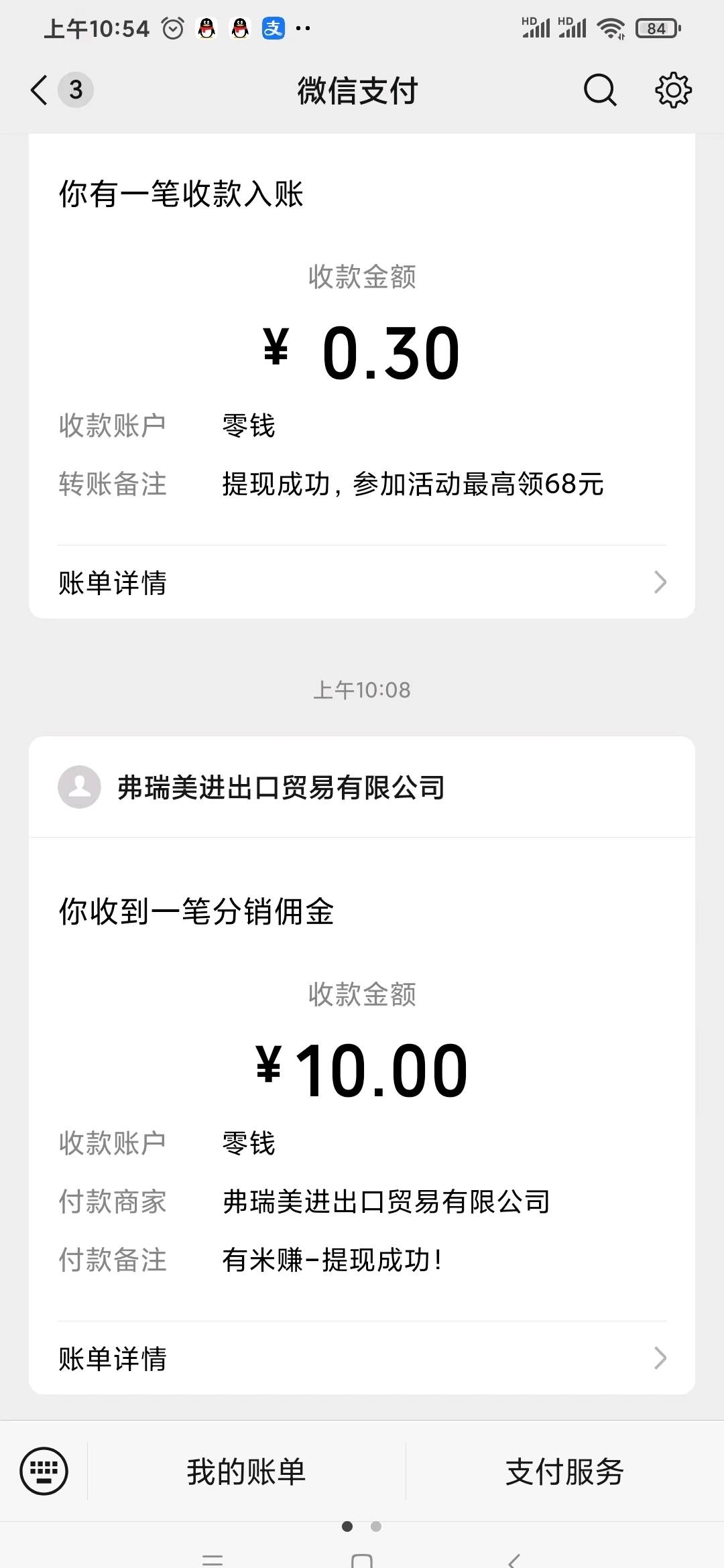This screenshot has height=1568, width=724.
Task: Go back using the top-left arrow
Action: (x=40, y=90)
